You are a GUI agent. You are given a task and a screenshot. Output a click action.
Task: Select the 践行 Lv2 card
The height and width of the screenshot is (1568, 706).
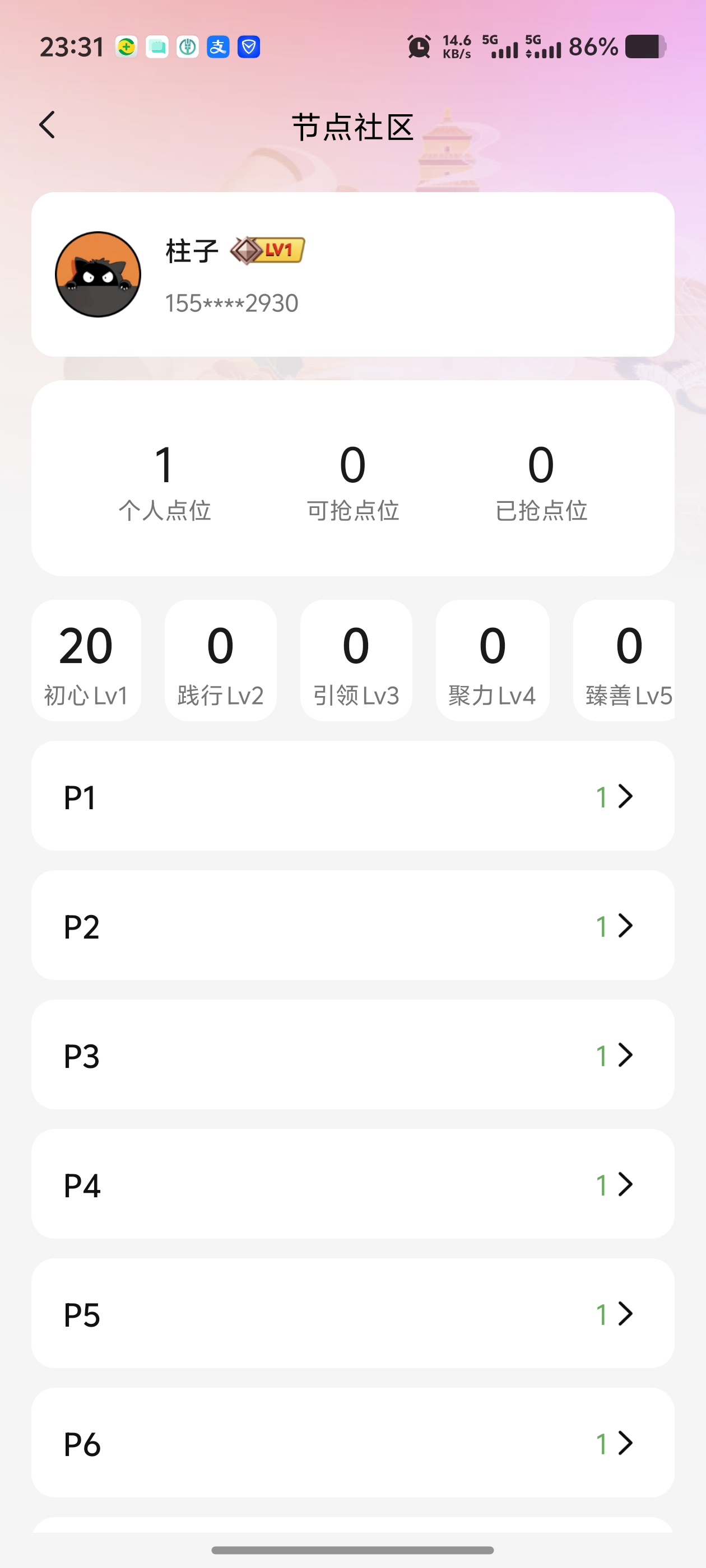(x=221, y=661)
